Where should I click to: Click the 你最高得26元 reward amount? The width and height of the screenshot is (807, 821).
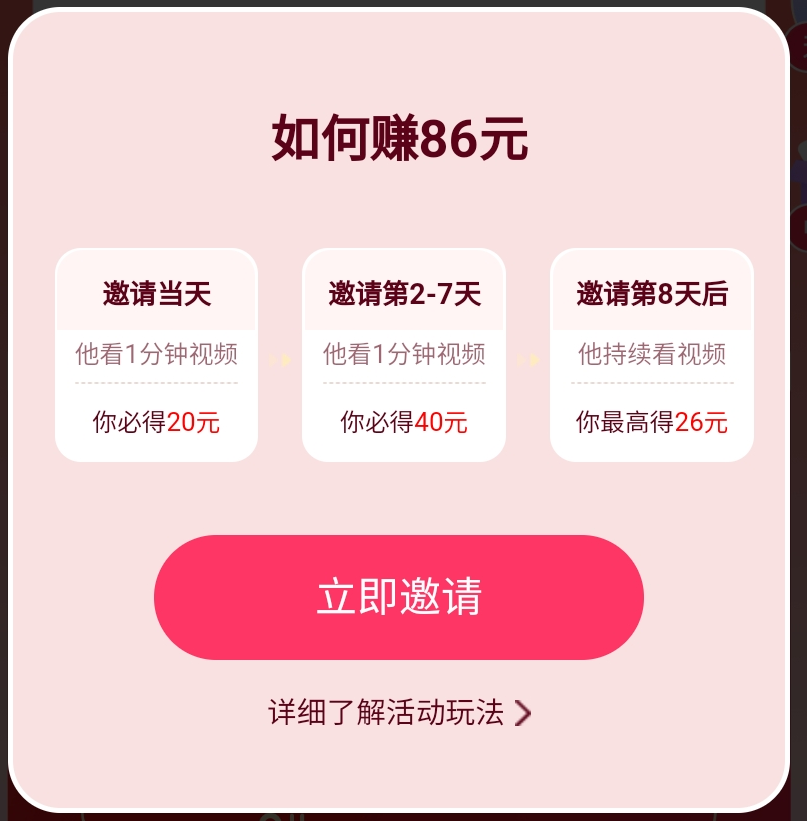pyautogui.click(x=651, y=422)
